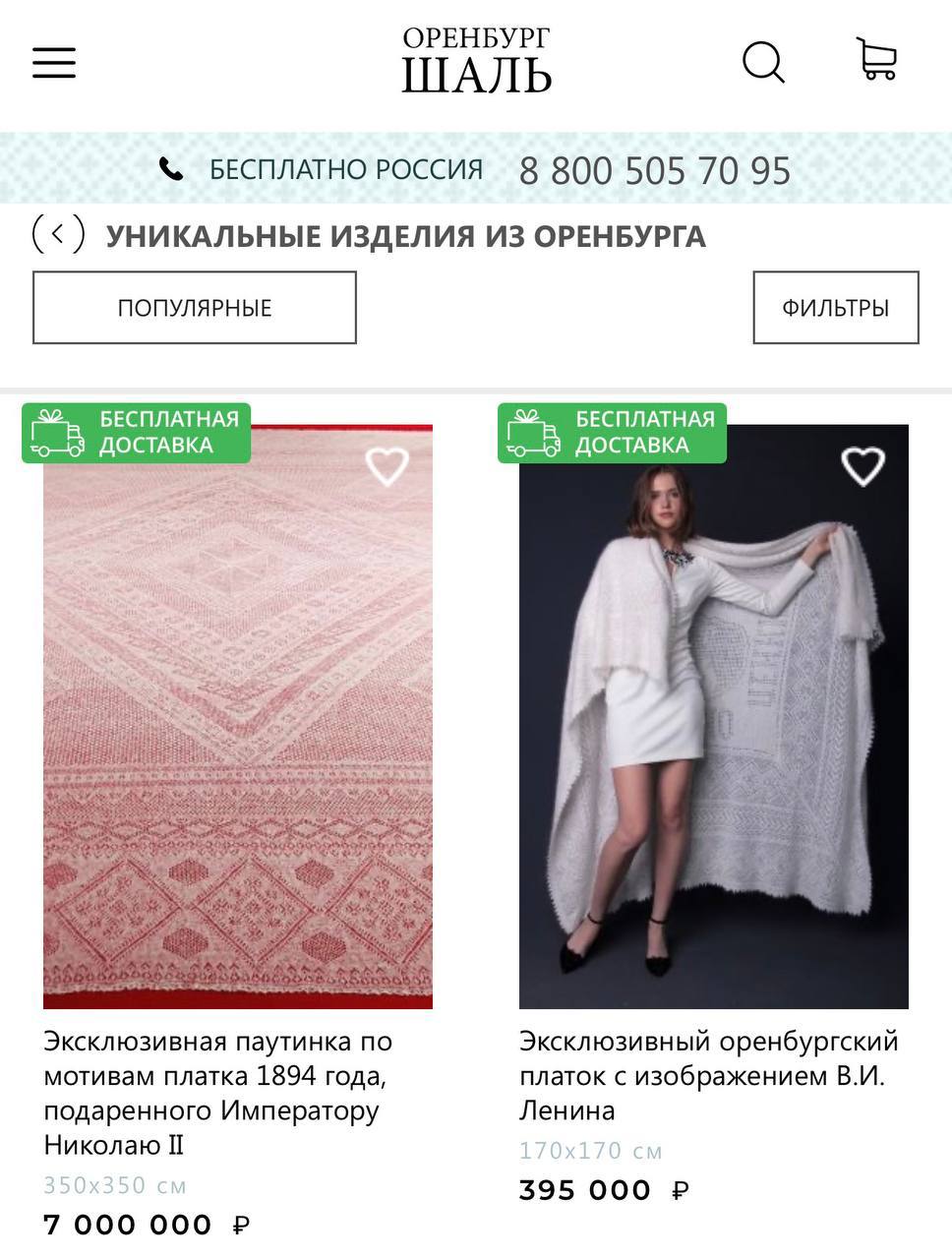Open the Фильтры button

[x=835, y=308]
